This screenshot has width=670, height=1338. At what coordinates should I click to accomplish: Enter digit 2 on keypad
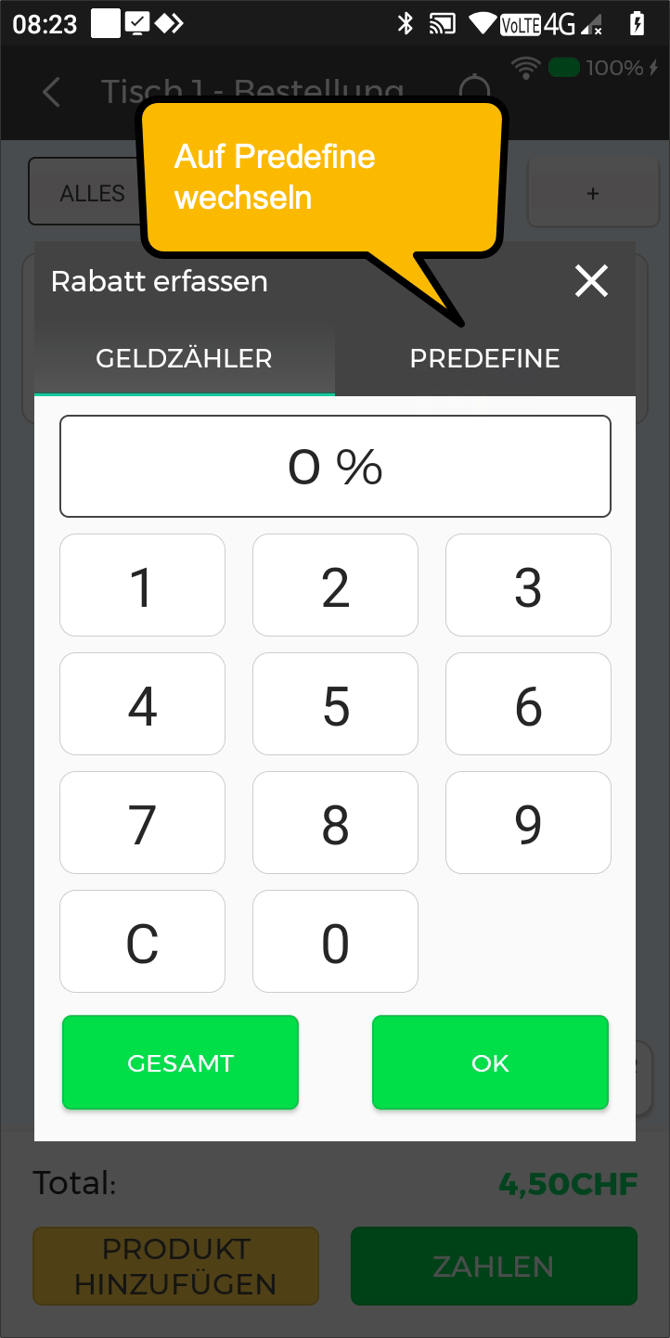pyautogui.click(x=335, y=586)
